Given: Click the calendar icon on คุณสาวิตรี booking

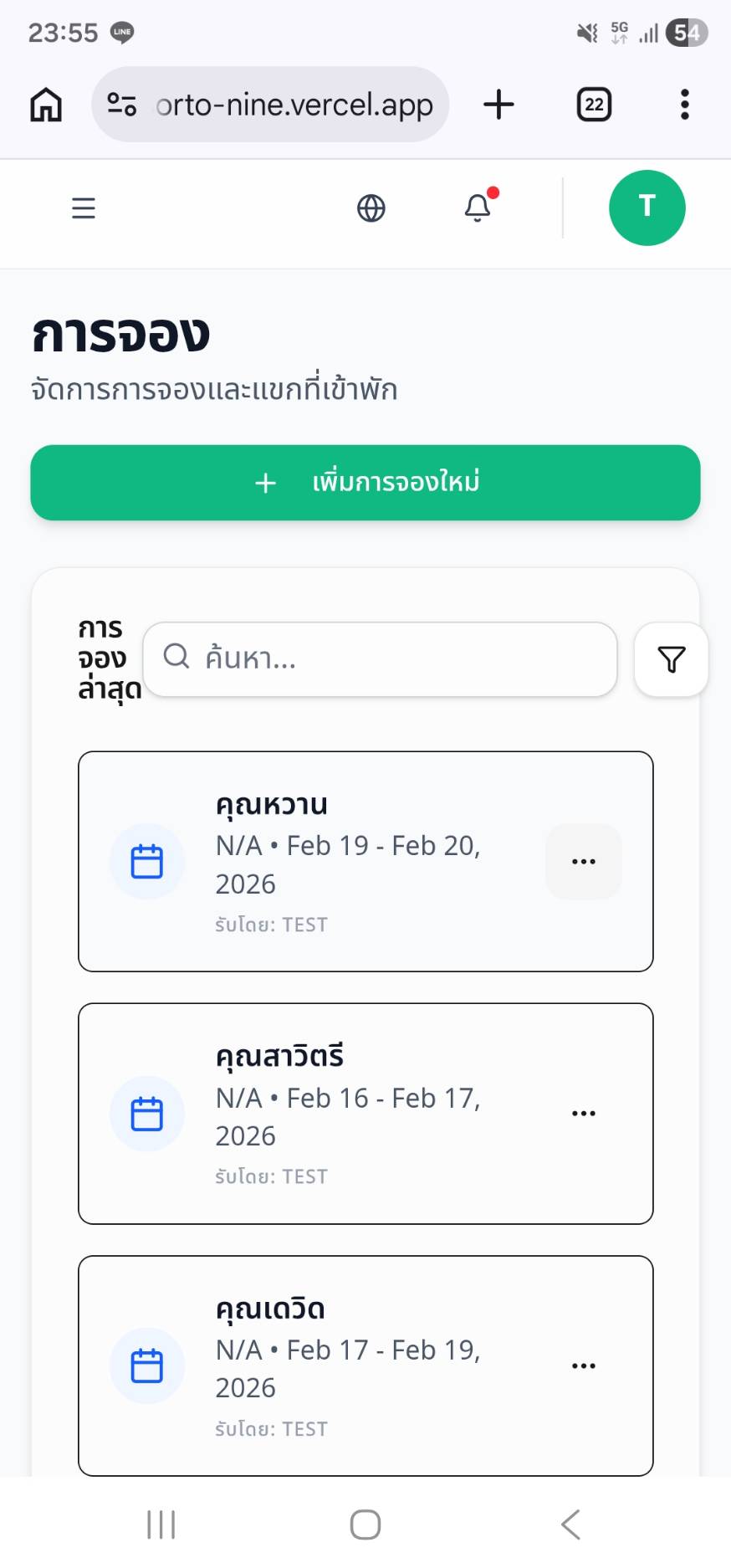Looking at the screenshot, I should tap(146, 1114).
